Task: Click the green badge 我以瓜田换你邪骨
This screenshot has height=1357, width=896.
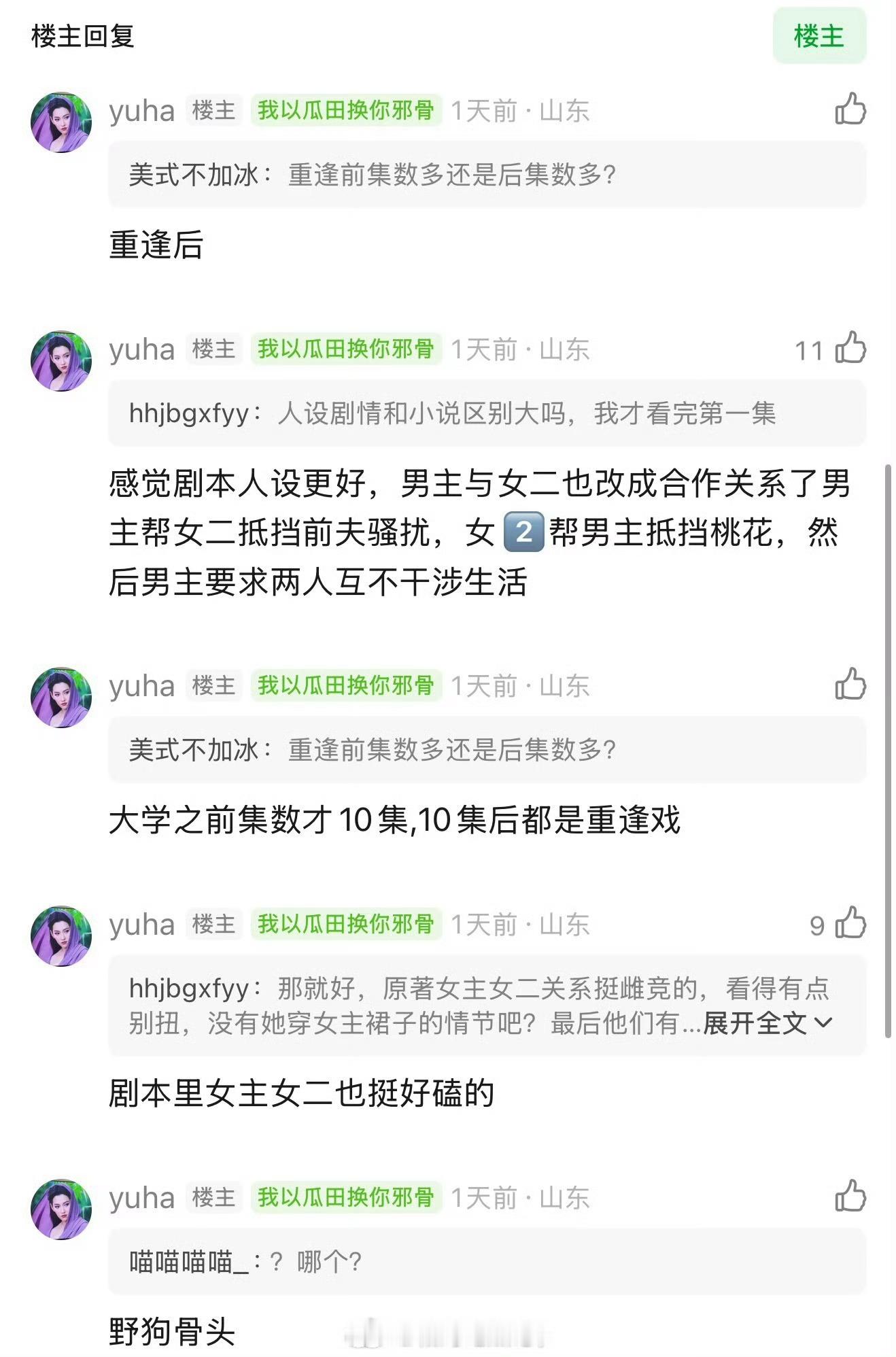Action: click(x=346, y=111)
